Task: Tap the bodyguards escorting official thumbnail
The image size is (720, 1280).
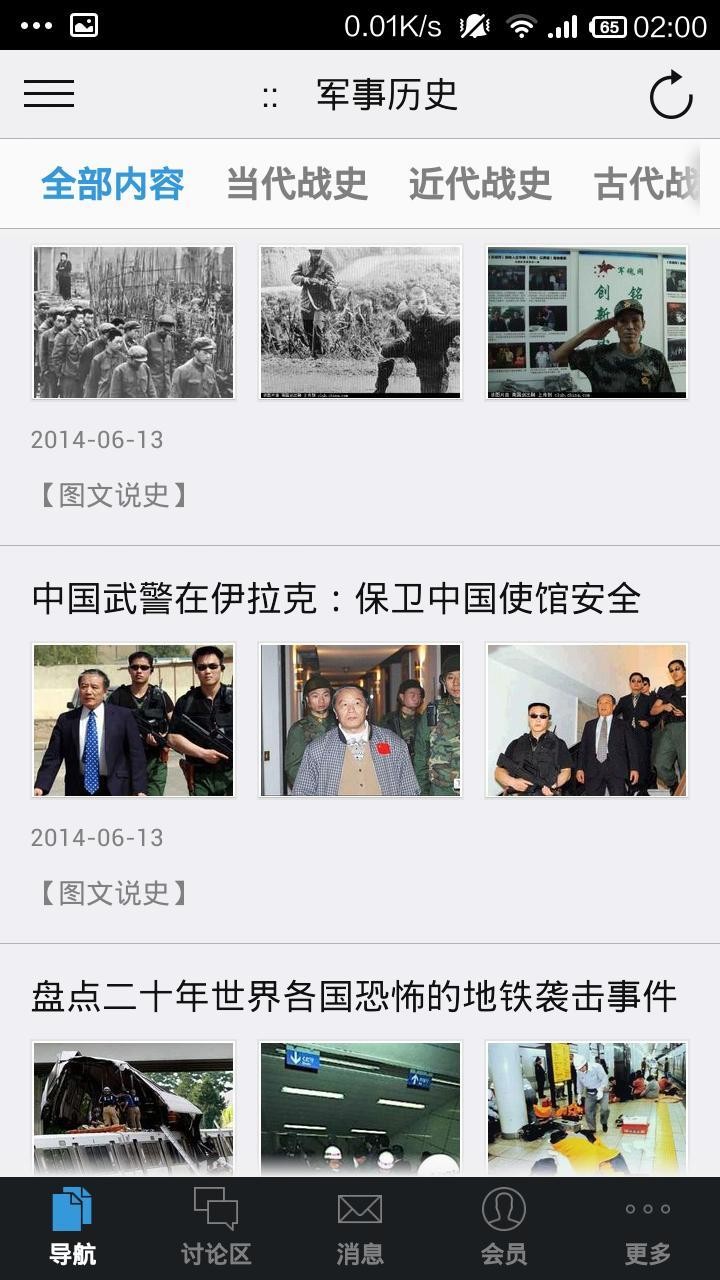Action: click(133, 720)
